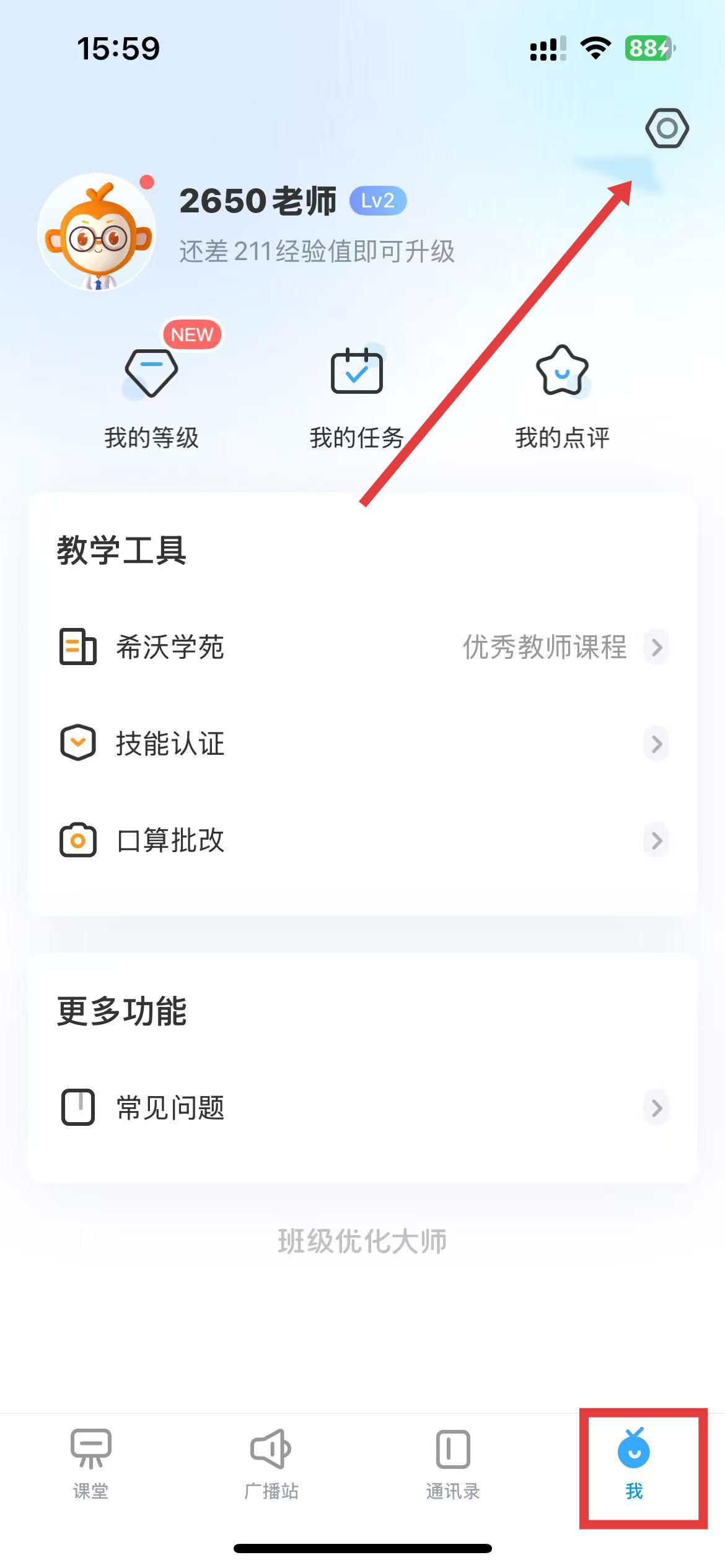The height and width of the screenshot is (1568, 725).
Task: Open 我的等级 (My Level)
Action: pos(151,396)
